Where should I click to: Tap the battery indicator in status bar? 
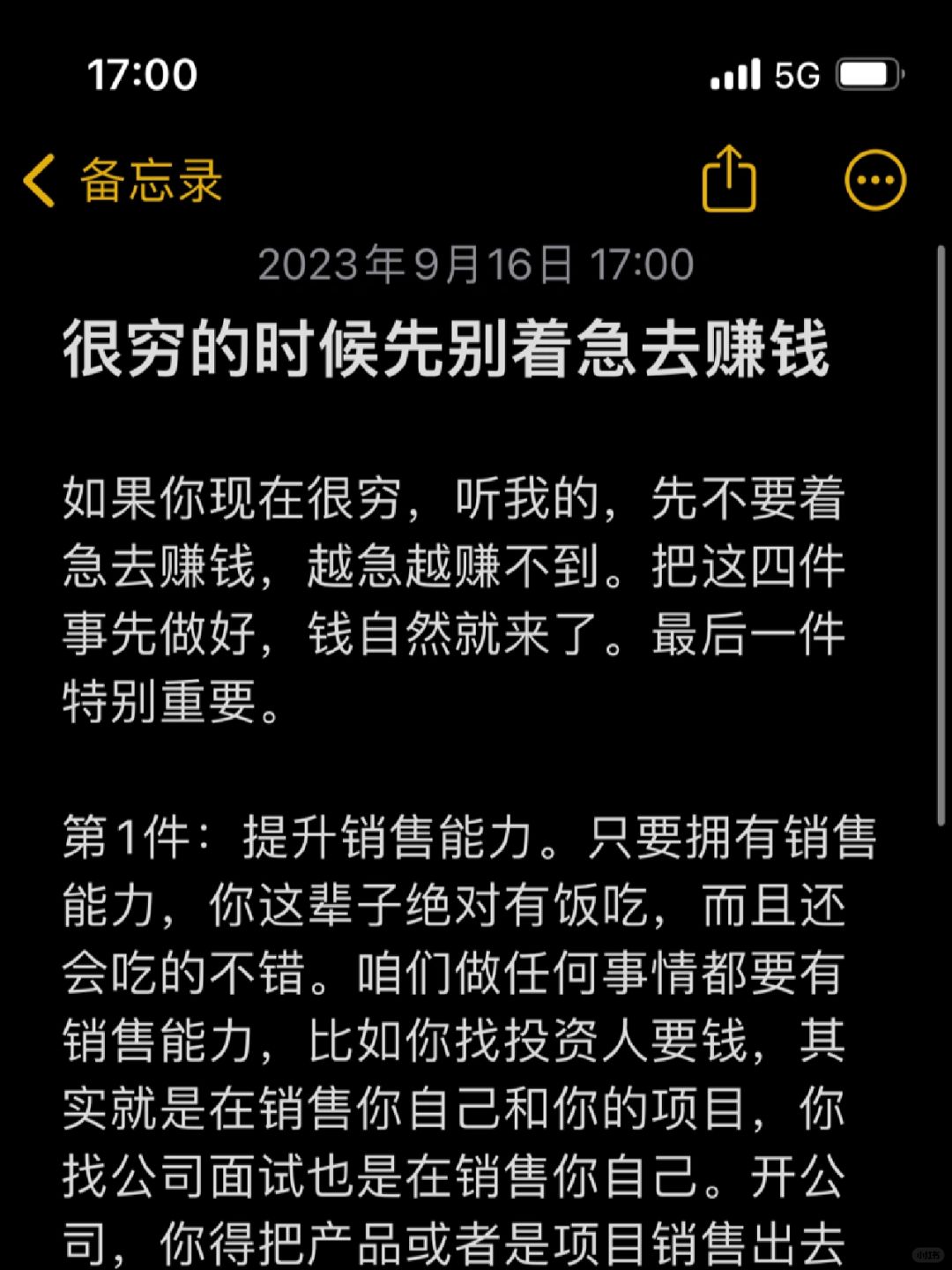(x=868, y=74)
